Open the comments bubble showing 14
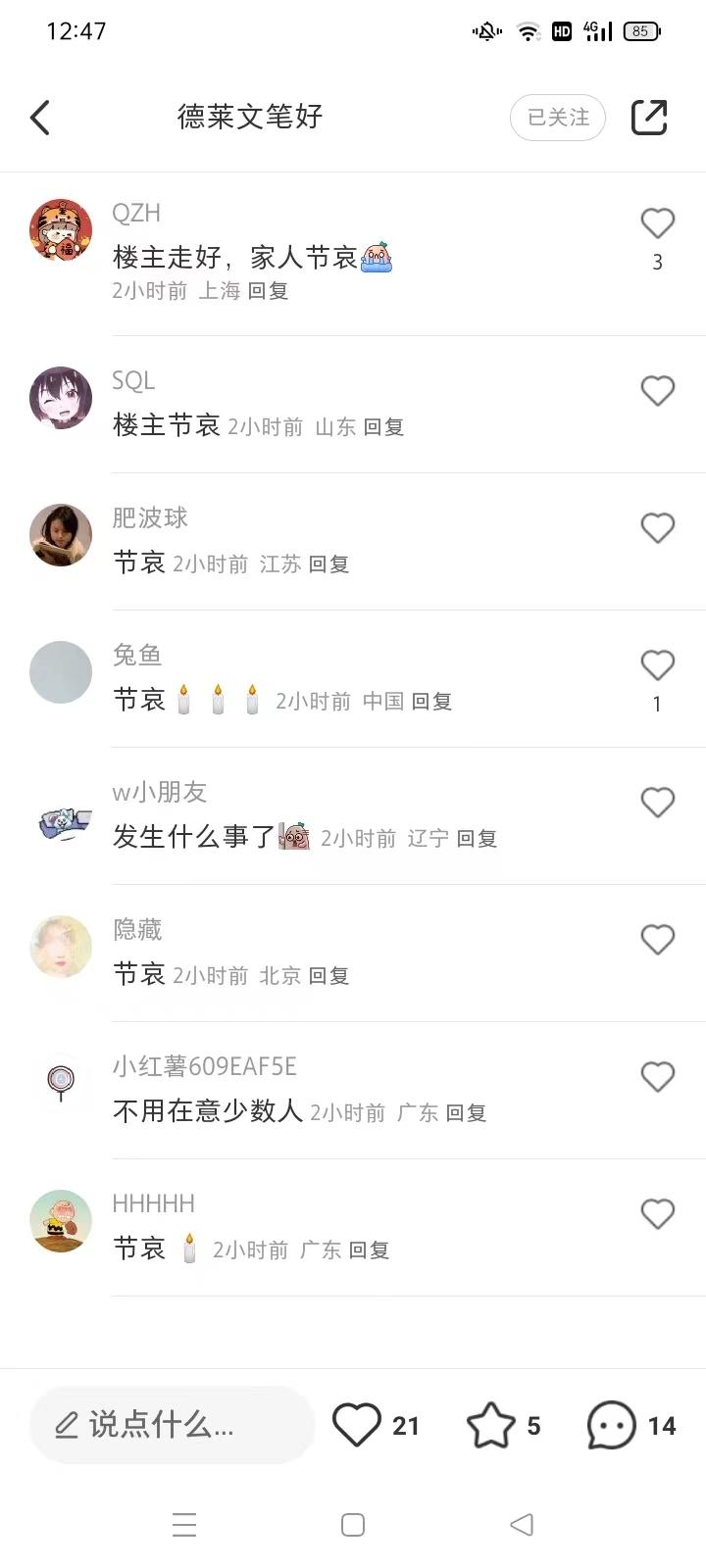The image size is (706, 1568). [x=612, y=1425]
